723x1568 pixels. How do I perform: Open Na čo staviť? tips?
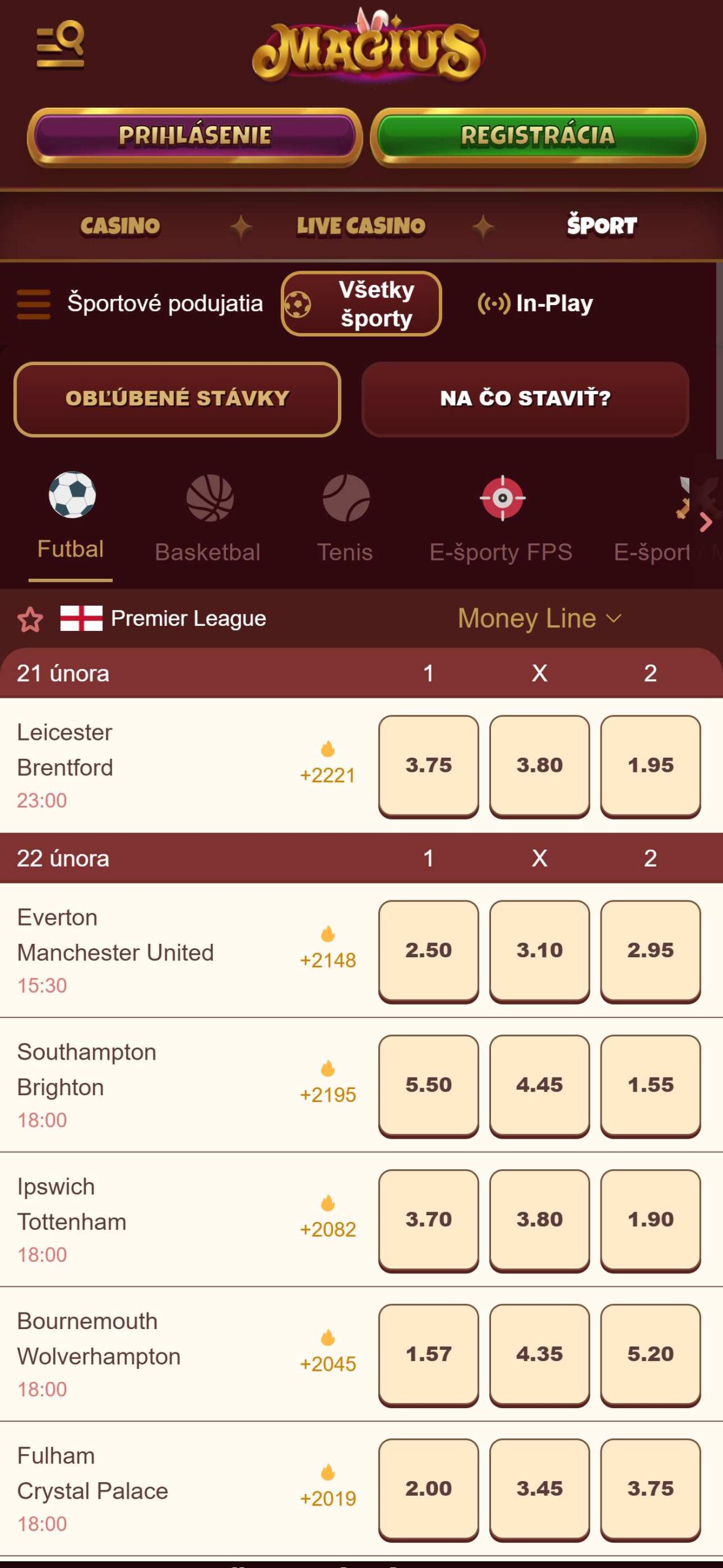tap(525, 399)
